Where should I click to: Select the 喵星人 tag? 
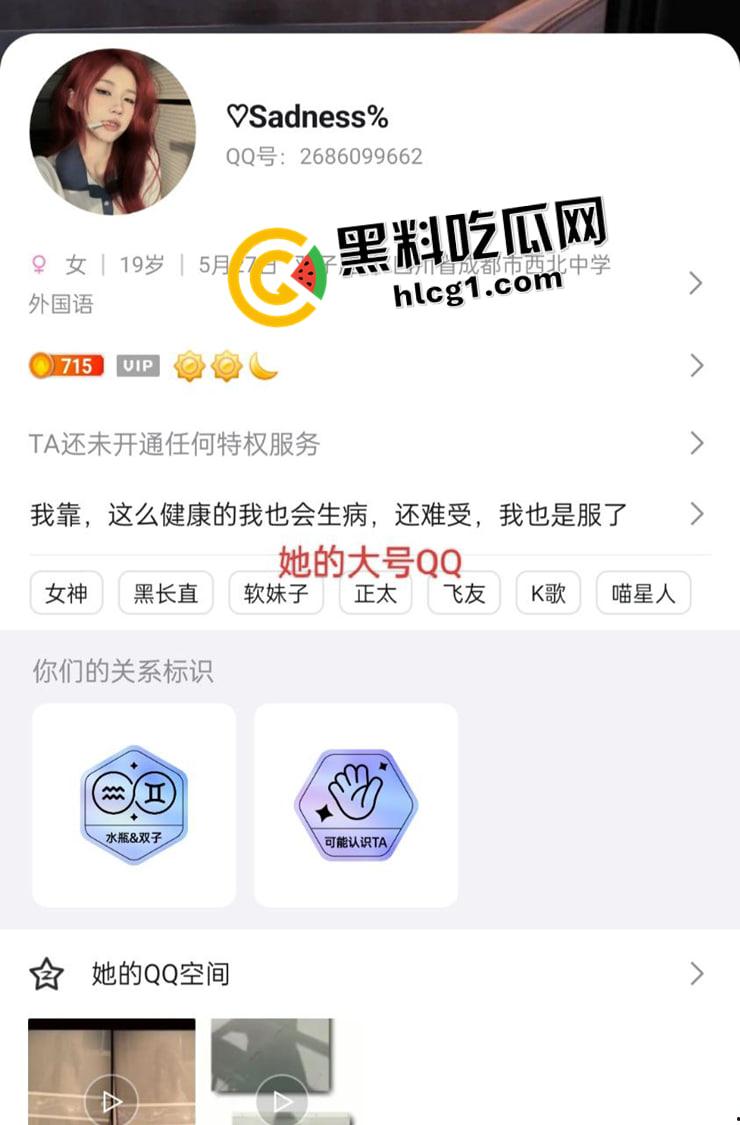[x=643, y=593]
